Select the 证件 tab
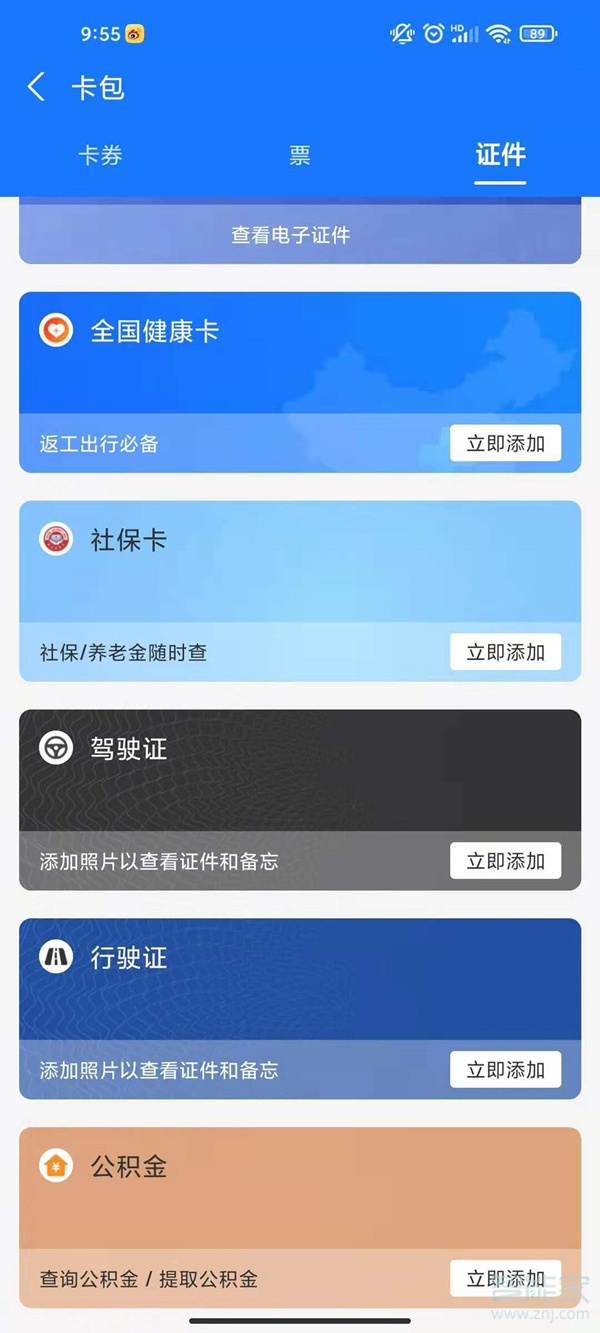This screenshot has height=1333, width=600. point(500,156)
